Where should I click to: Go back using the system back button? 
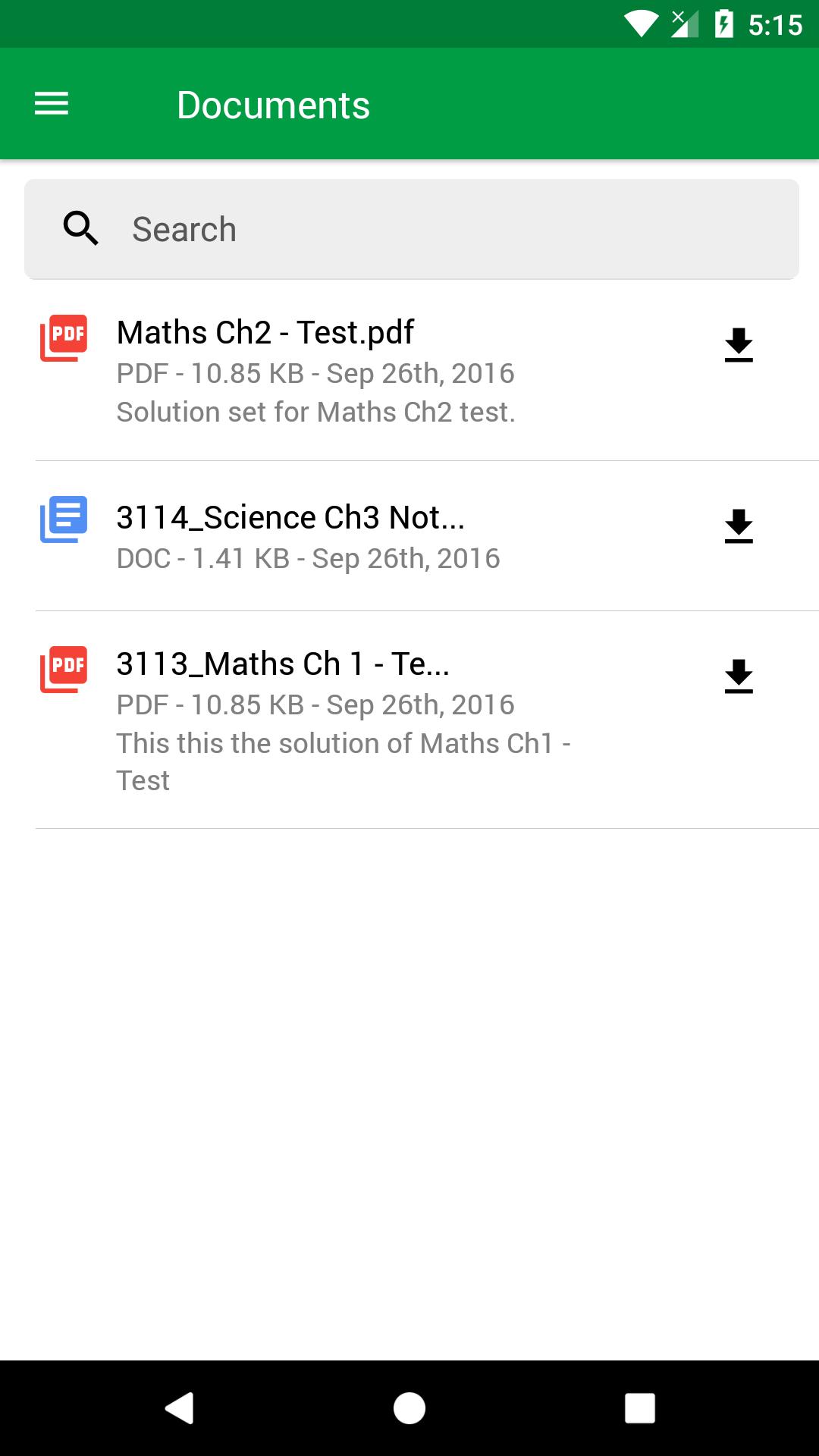(180, 1408)
